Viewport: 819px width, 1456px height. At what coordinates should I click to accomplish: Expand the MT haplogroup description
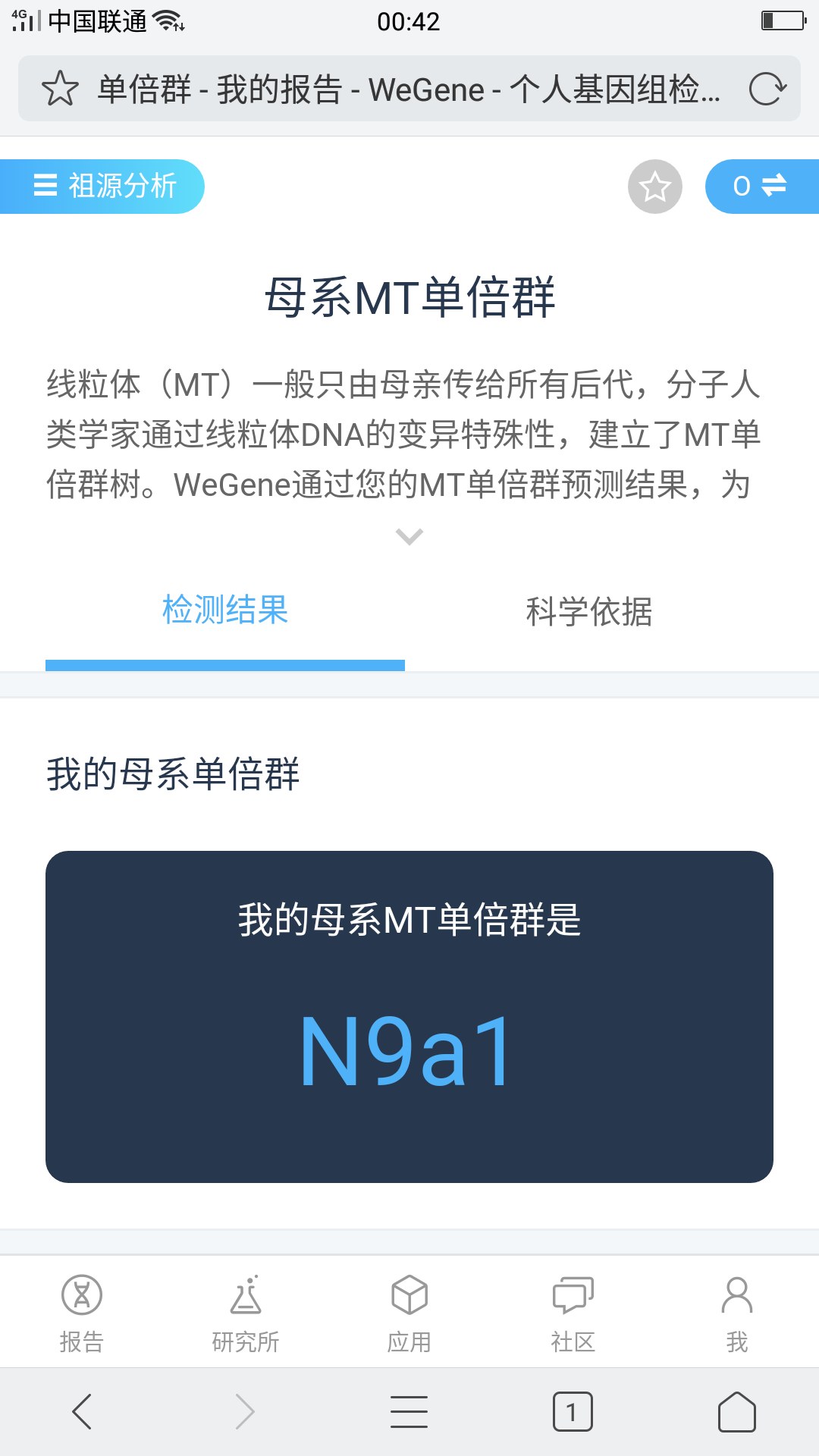coord(409,537)
